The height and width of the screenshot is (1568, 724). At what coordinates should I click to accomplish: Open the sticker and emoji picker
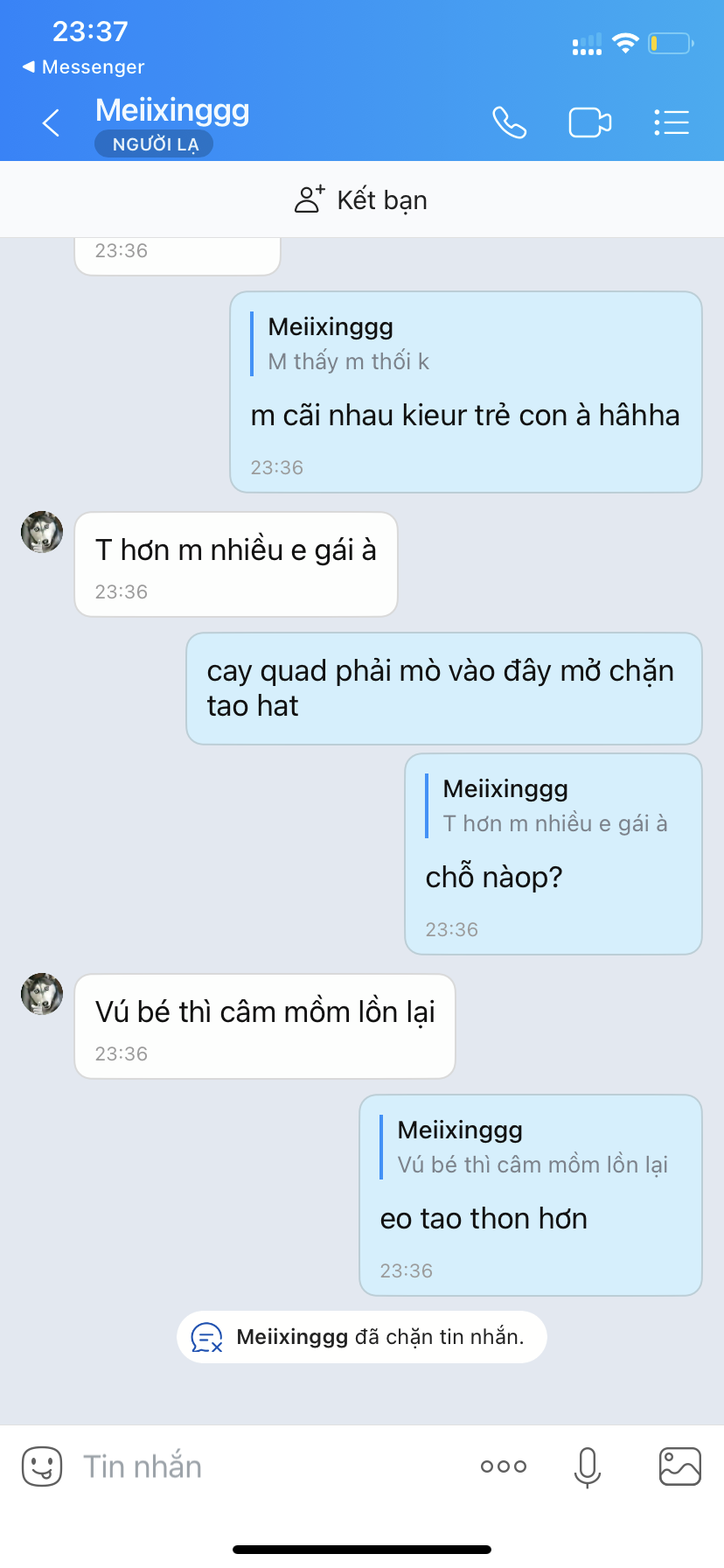coord(42,1466)
